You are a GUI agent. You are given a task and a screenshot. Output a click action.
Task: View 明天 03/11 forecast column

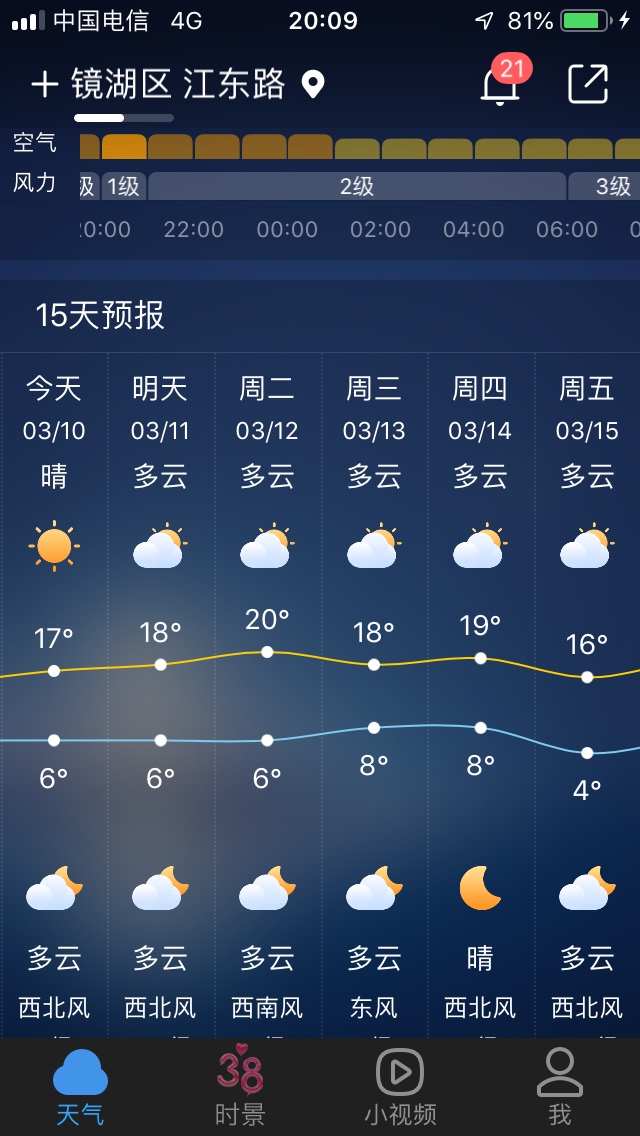[x=160, y=430]
